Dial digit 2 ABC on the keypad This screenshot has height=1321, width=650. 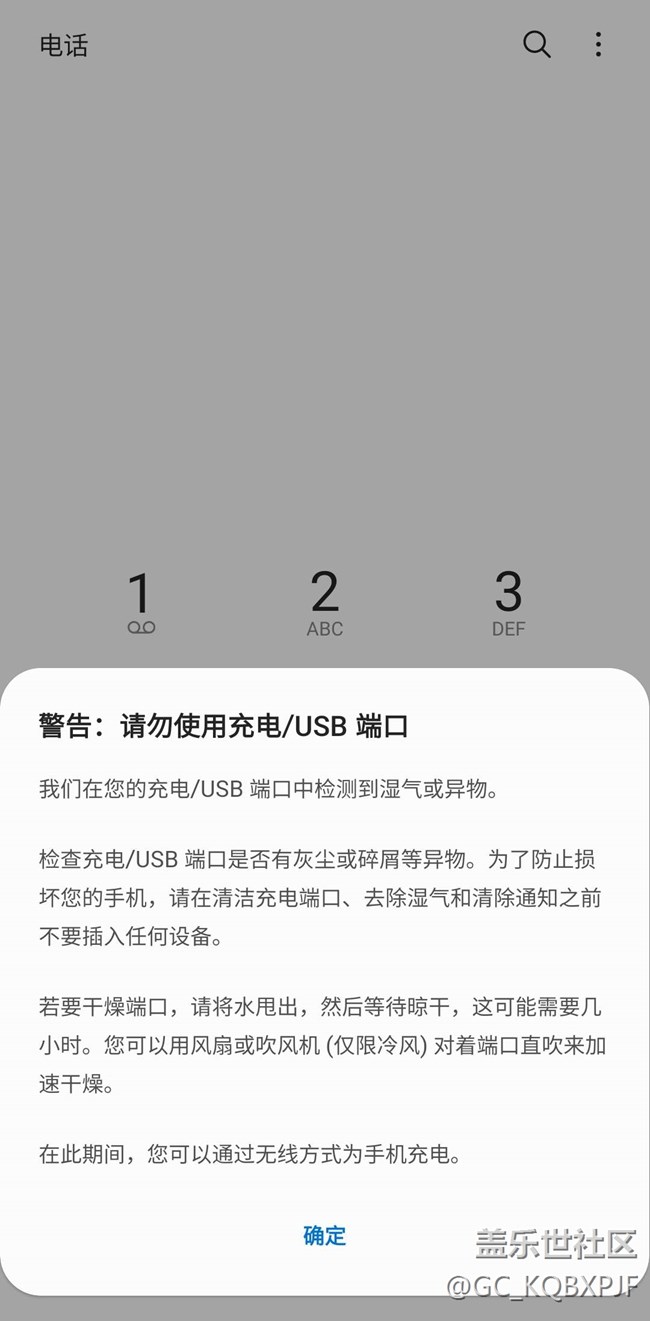pos(324,602)
